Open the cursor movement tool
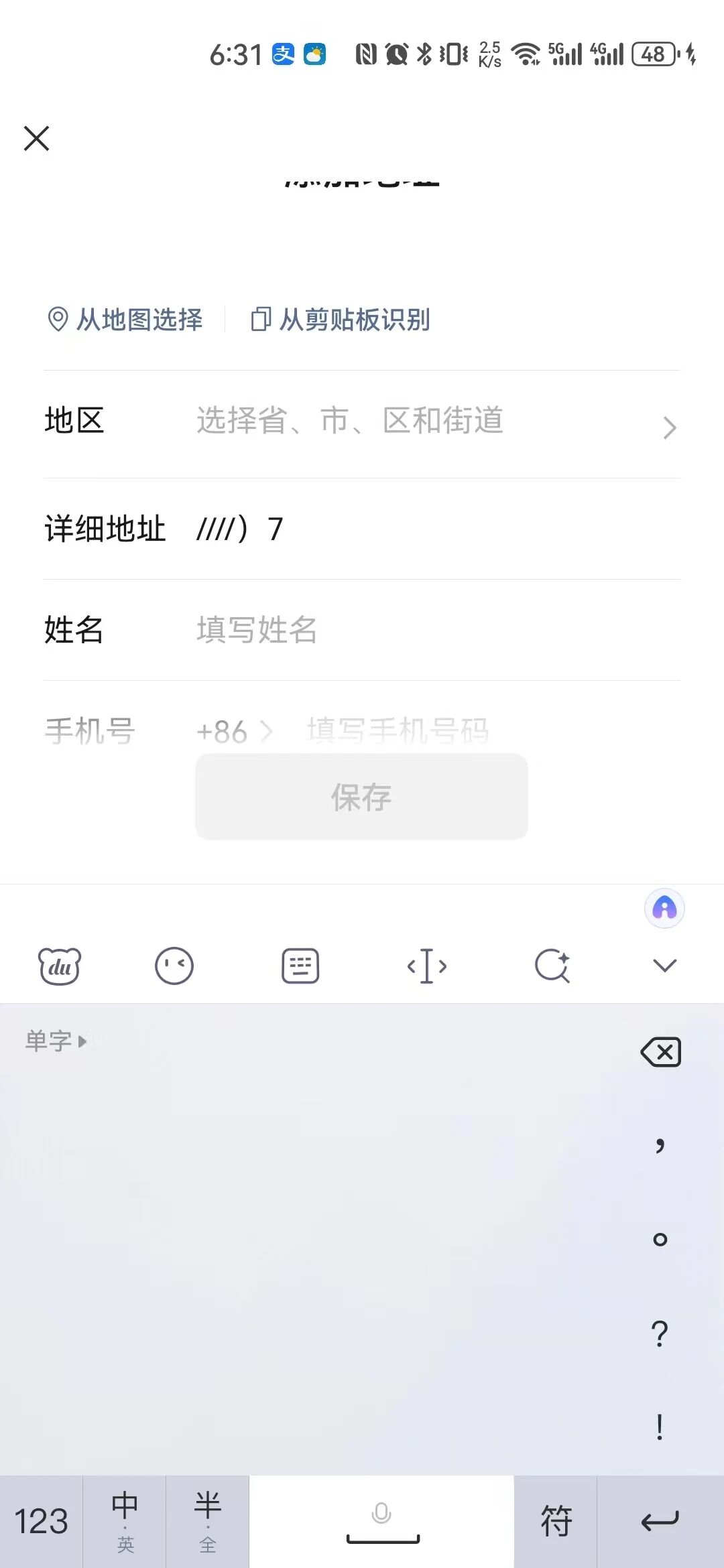The width and height of the screenshot is (724, 1568). [427, 966]
